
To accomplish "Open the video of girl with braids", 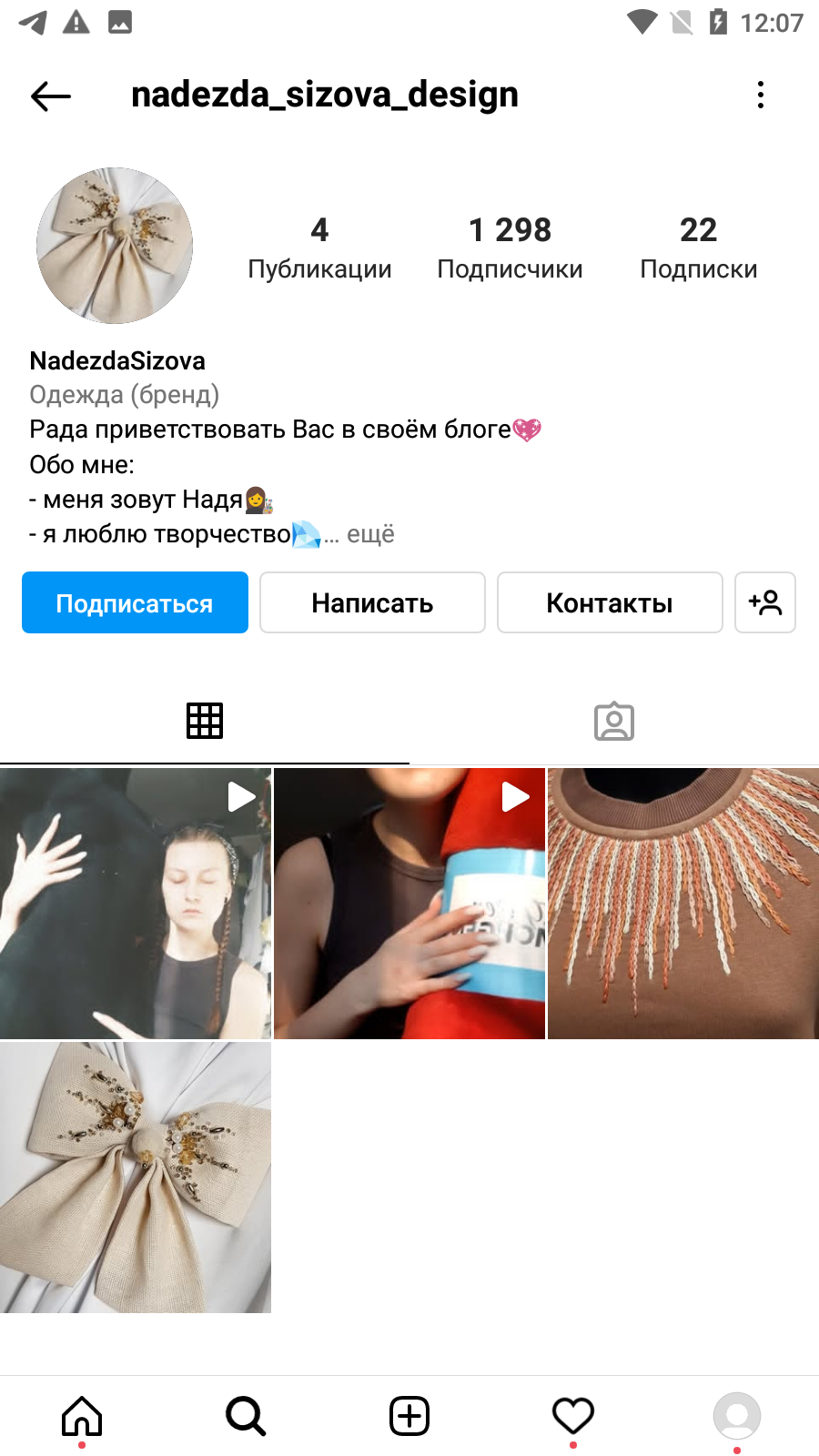I will point(136,904).
